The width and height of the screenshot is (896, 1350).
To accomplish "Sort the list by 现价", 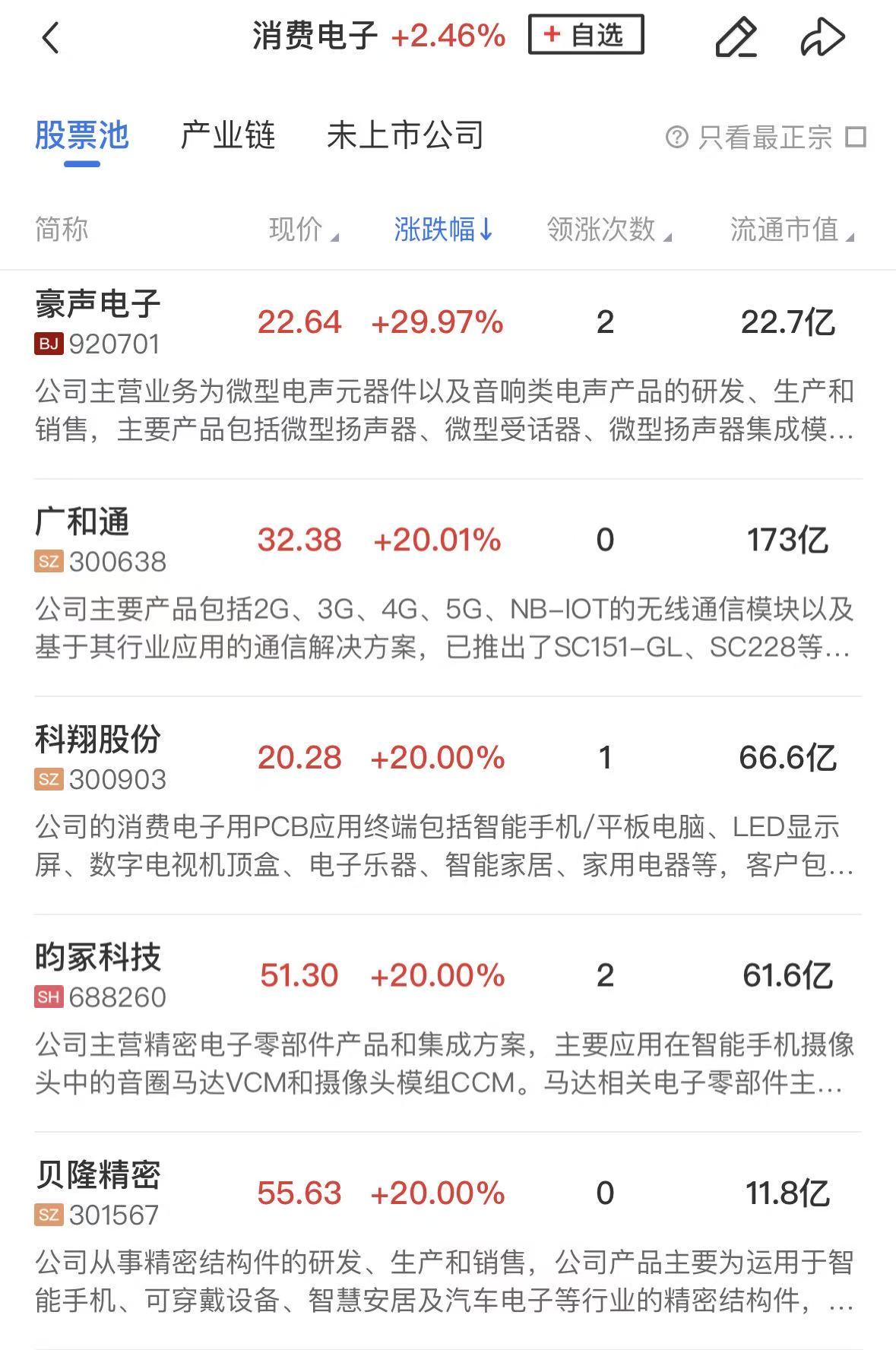I will point(302,229).
